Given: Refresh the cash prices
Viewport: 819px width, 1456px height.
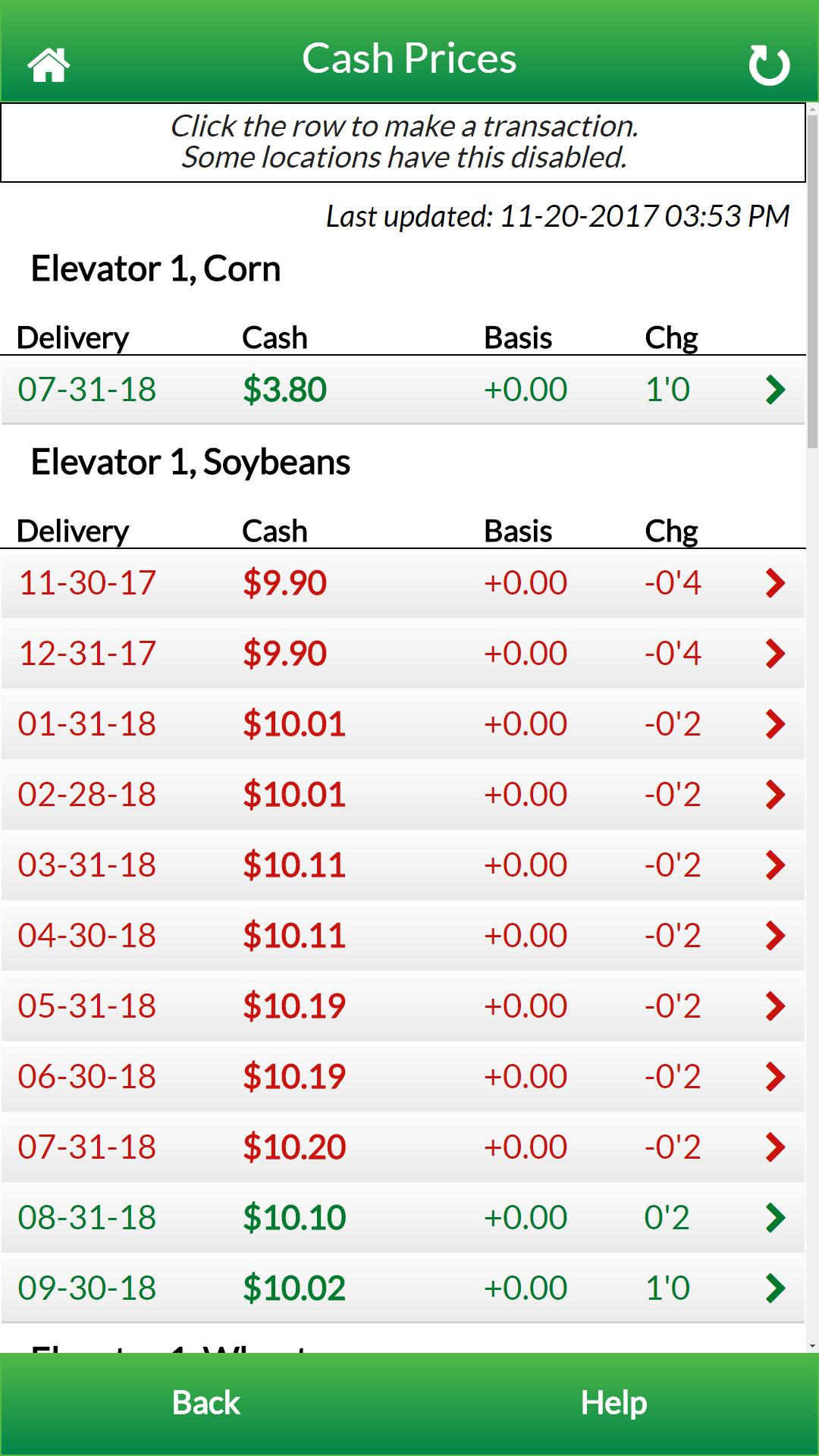Looking at the screenshot, I should pos(769,65).
